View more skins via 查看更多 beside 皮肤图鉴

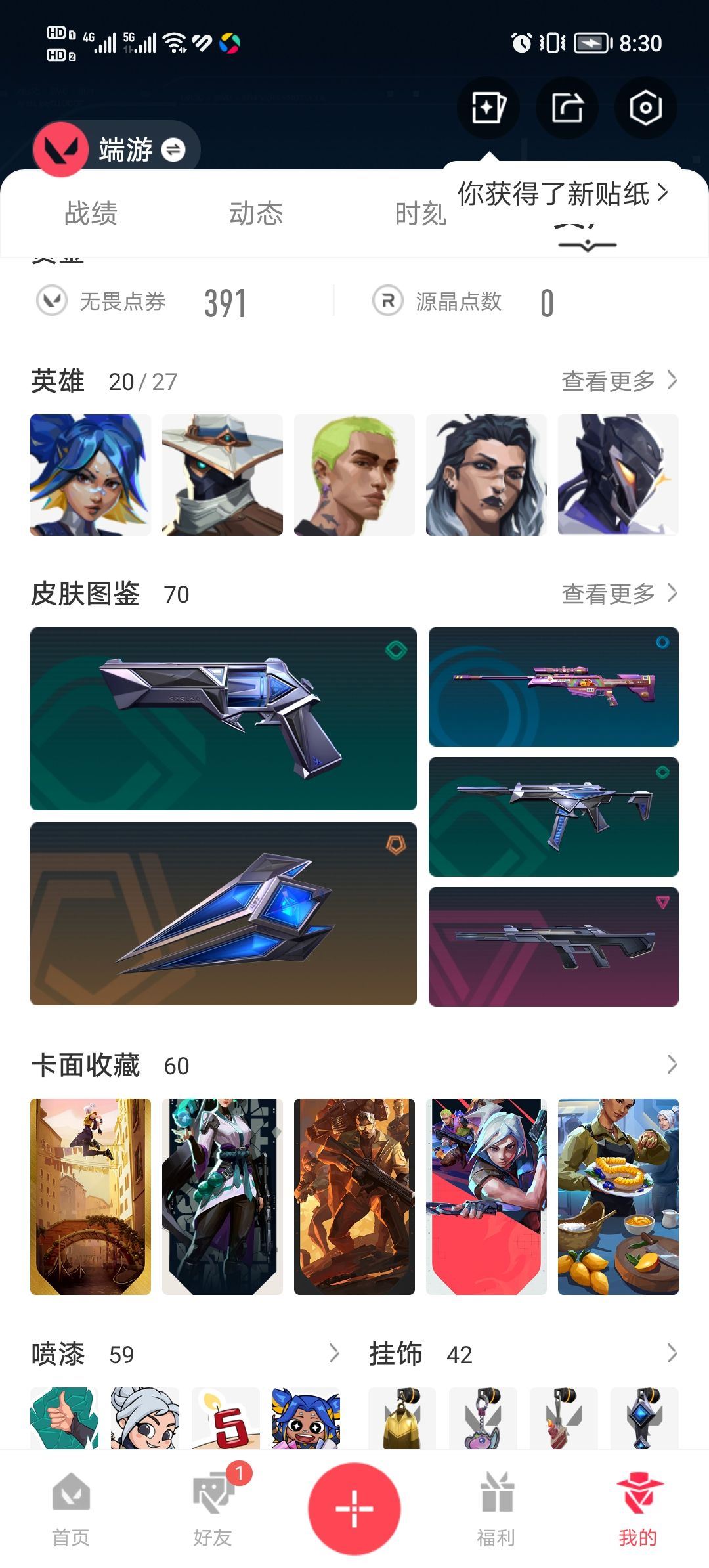tap(618, 594)
